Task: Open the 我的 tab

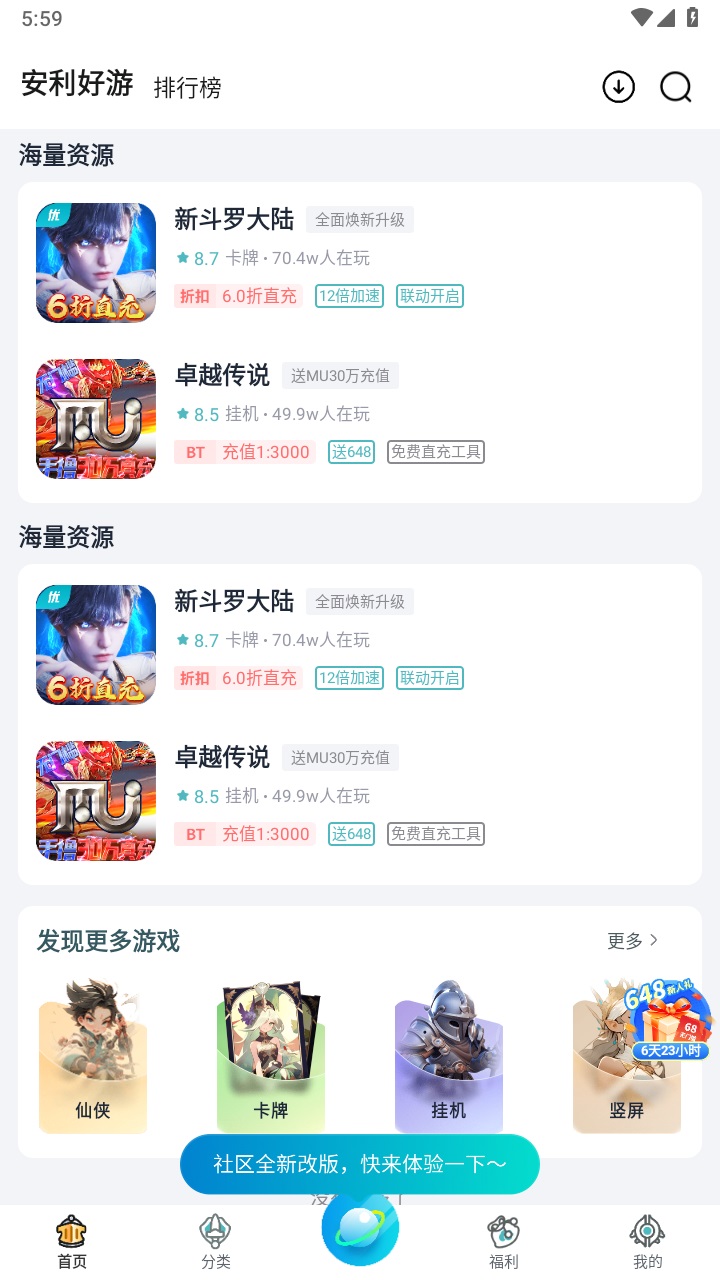Action: tap(648, 1242)
